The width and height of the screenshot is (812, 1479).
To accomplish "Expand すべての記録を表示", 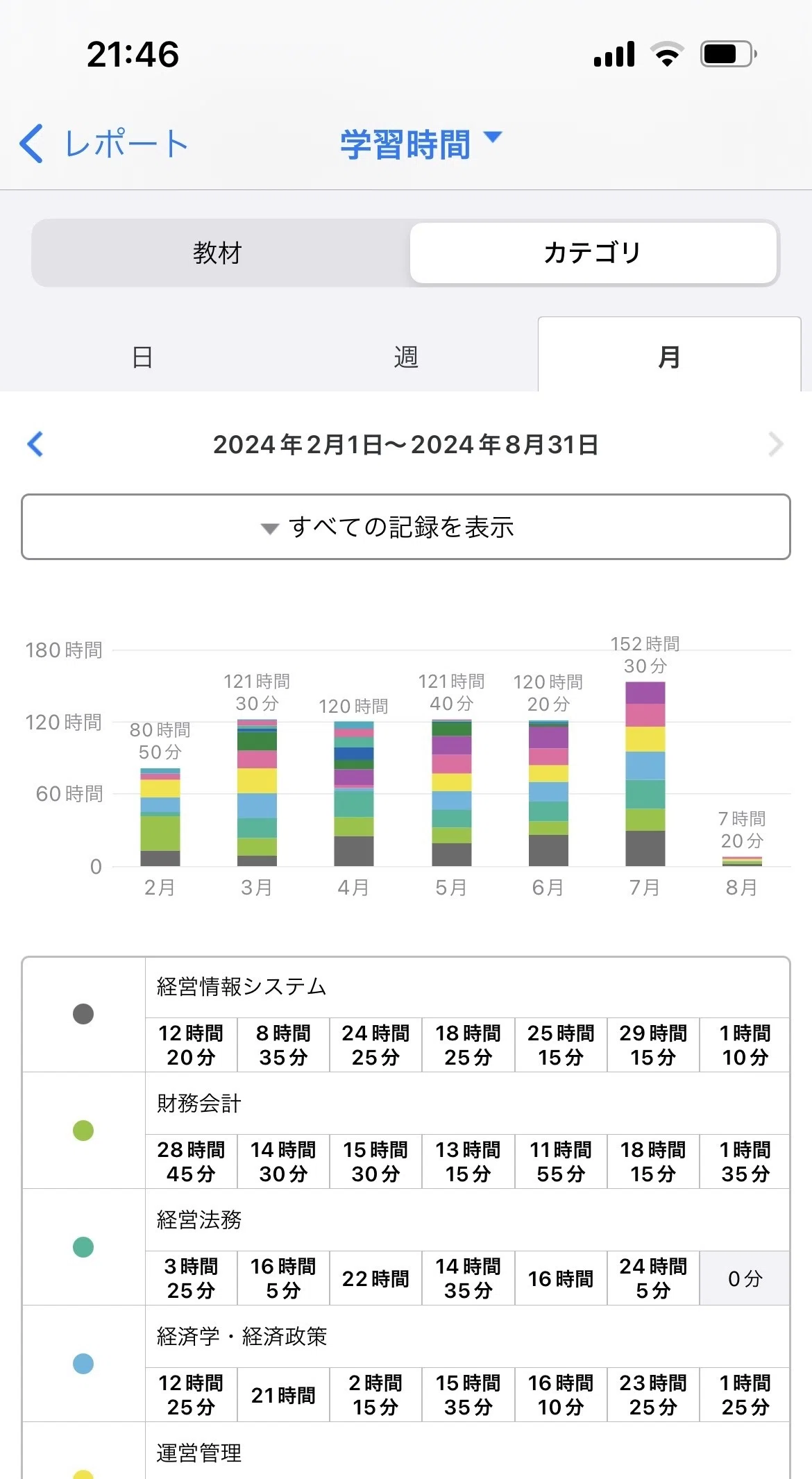I will [406, 527].
